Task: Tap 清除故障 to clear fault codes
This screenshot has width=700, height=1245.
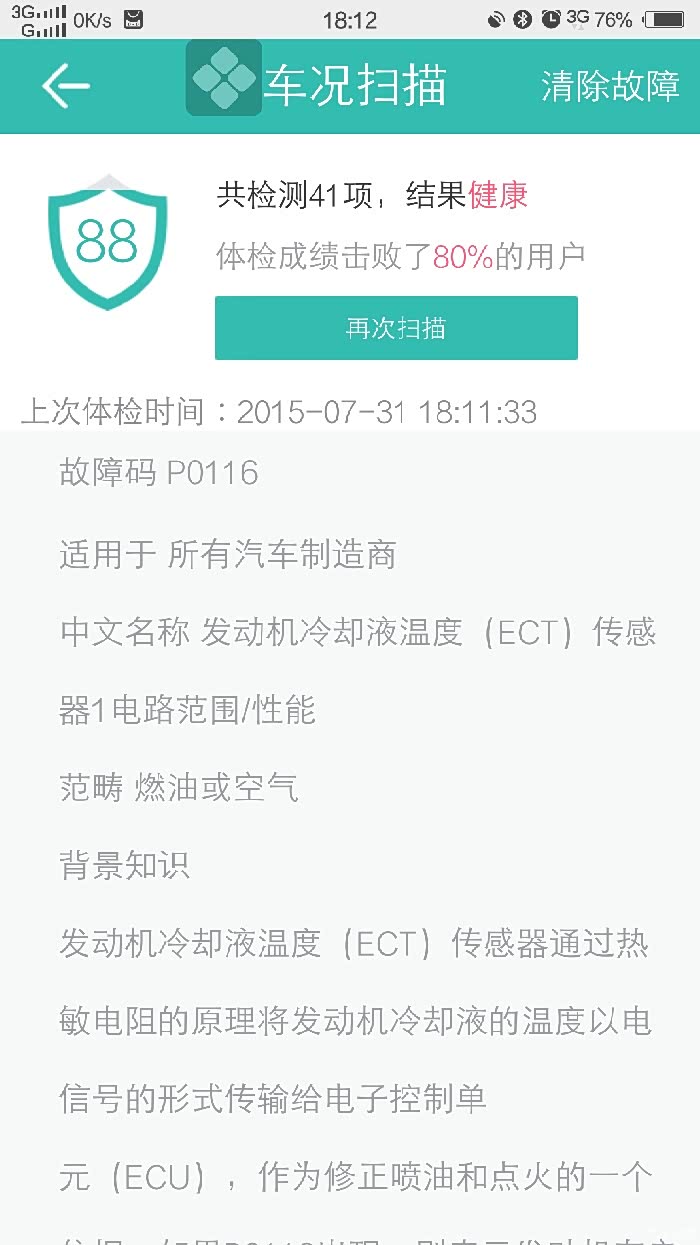Action: (610, 86)
